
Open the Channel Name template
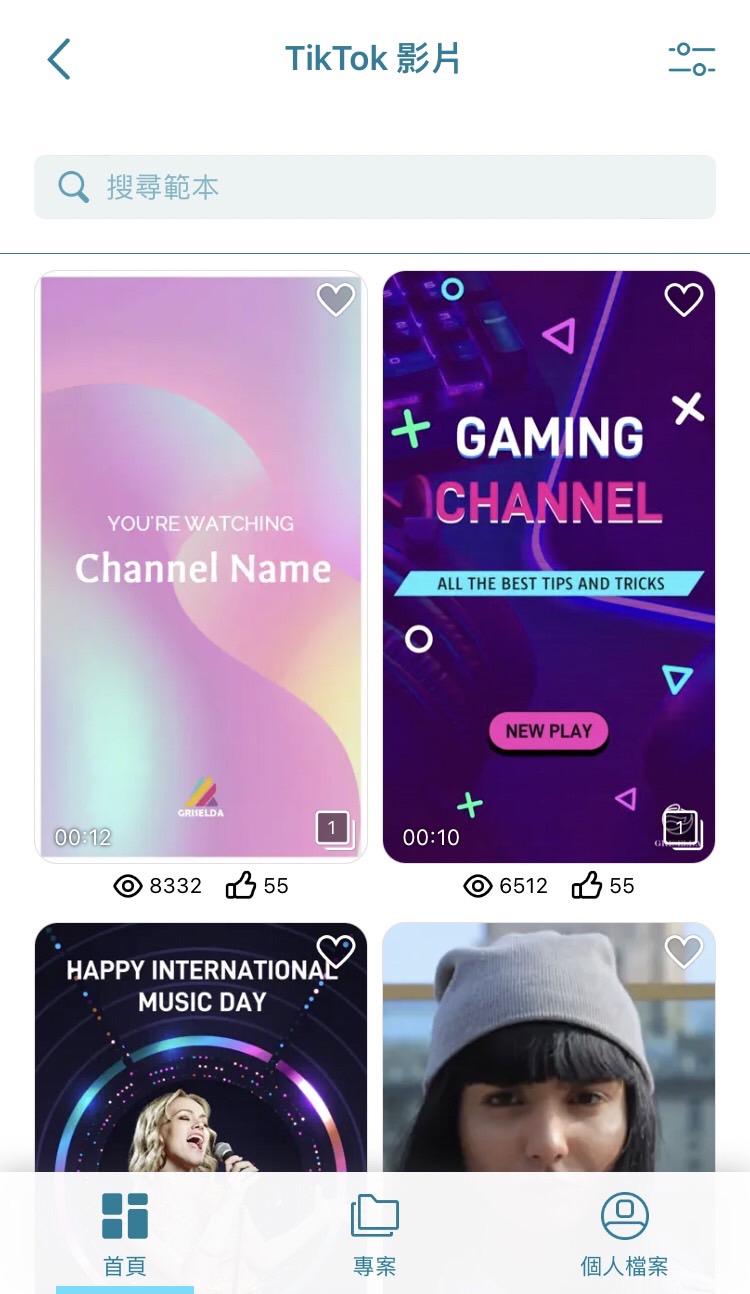201,566
